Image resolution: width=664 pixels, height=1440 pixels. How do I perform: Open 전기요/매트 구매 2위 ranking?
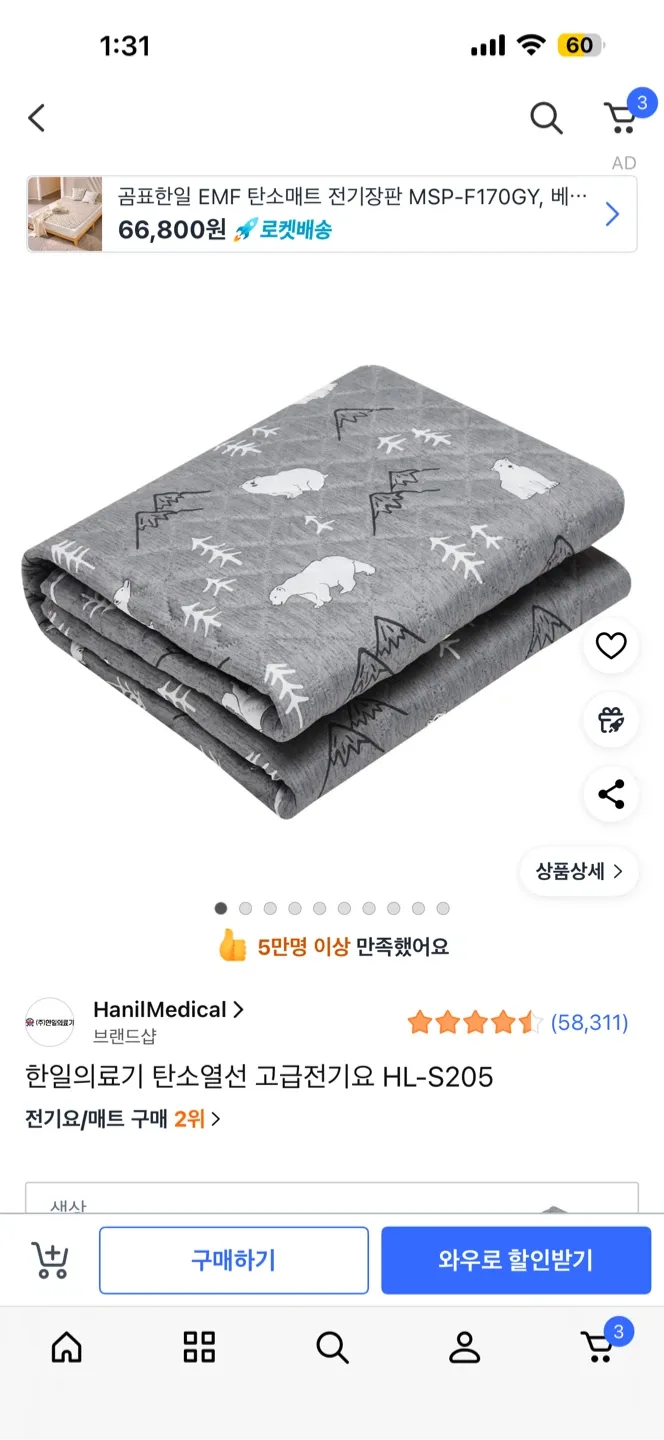[x=123, y=1118]
